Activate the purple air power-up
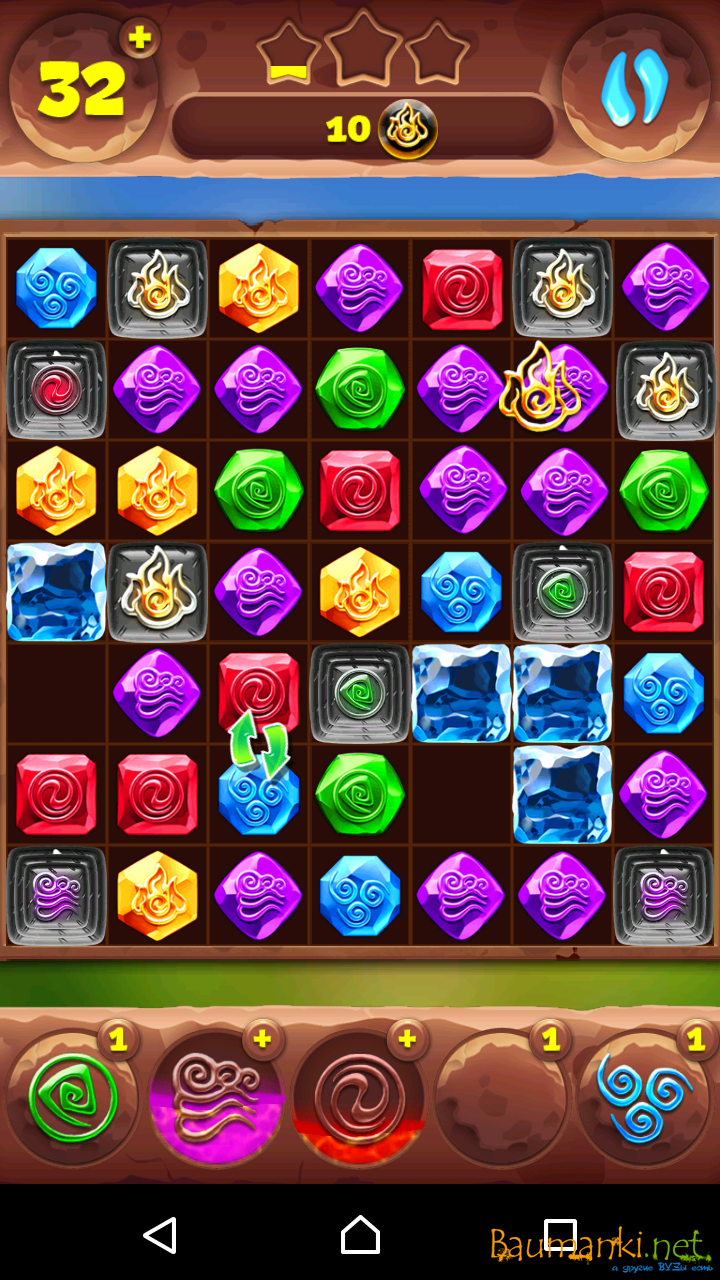The image size is (720, 1280). tap(215, 1098)
